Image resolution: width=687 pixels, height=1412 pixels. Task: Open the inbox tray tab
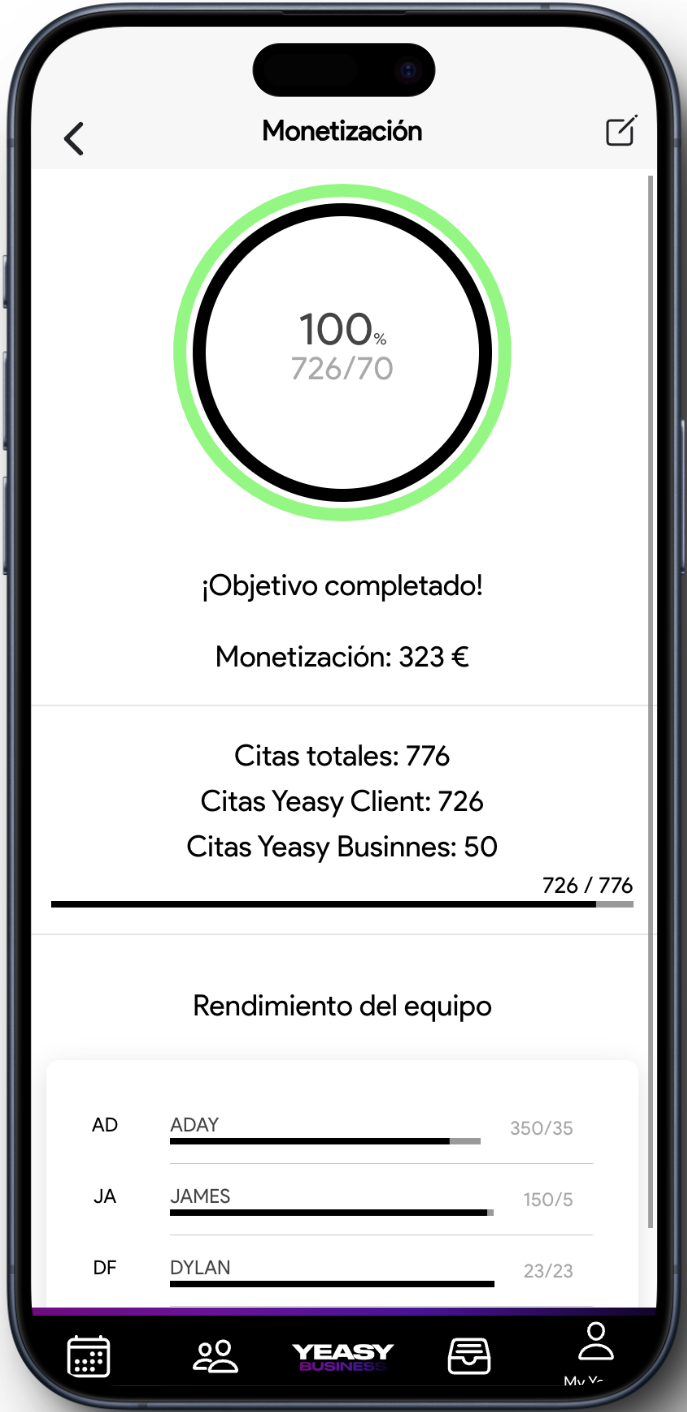[469, 1356]
